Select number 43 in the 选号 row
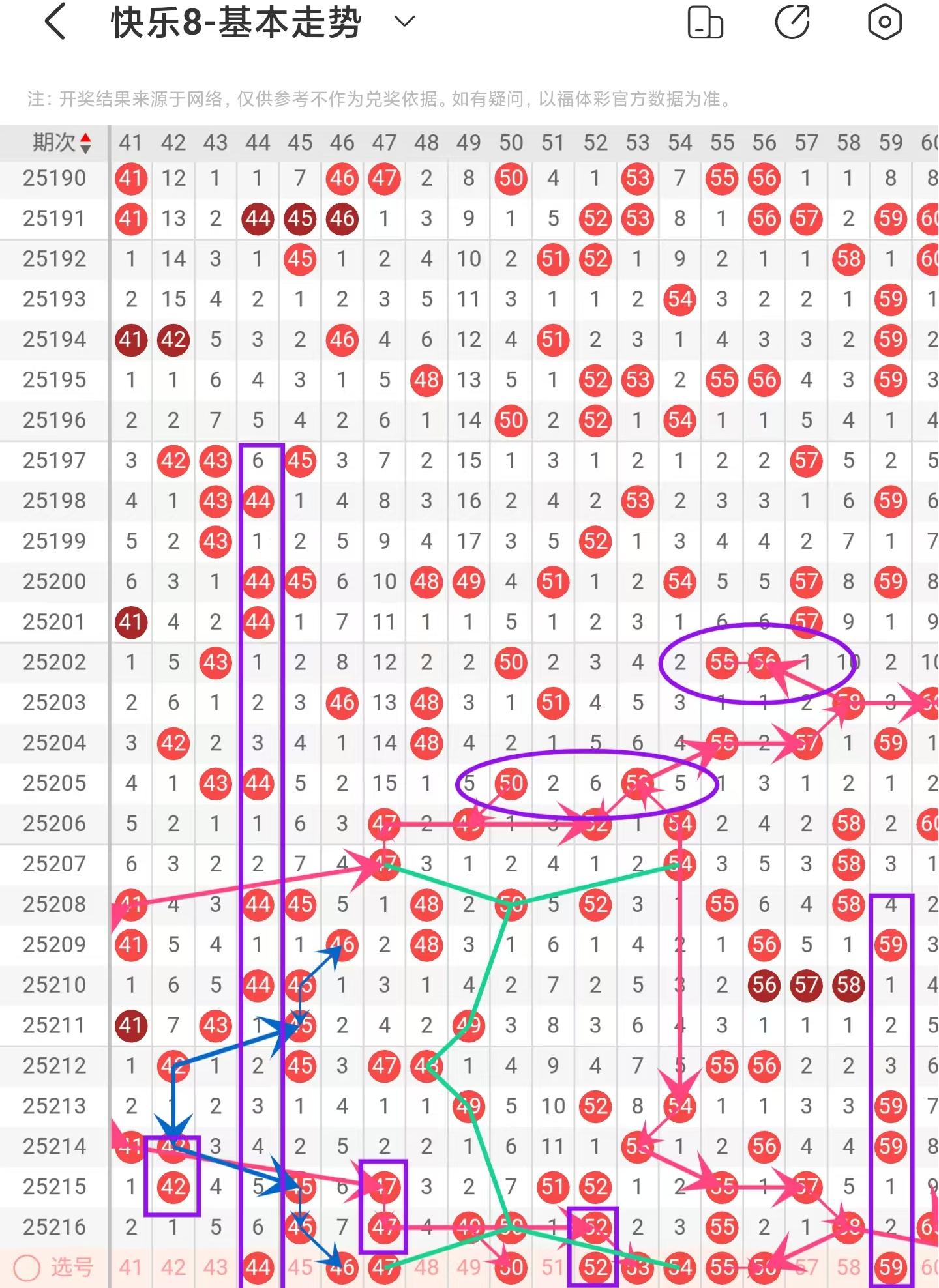 pos(215,1266)
